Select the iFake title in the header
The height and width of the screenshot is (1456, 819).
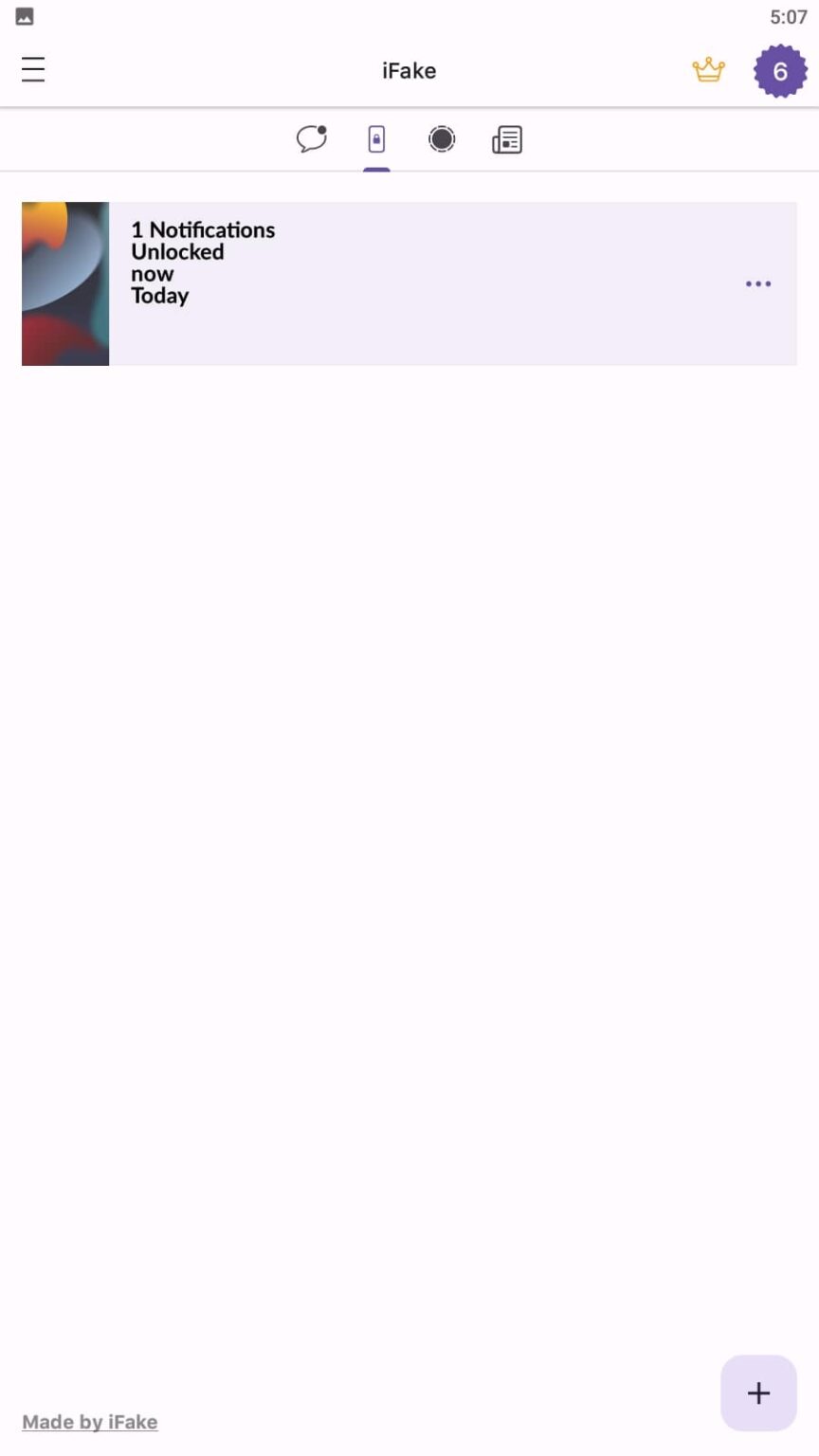(409, 70)
